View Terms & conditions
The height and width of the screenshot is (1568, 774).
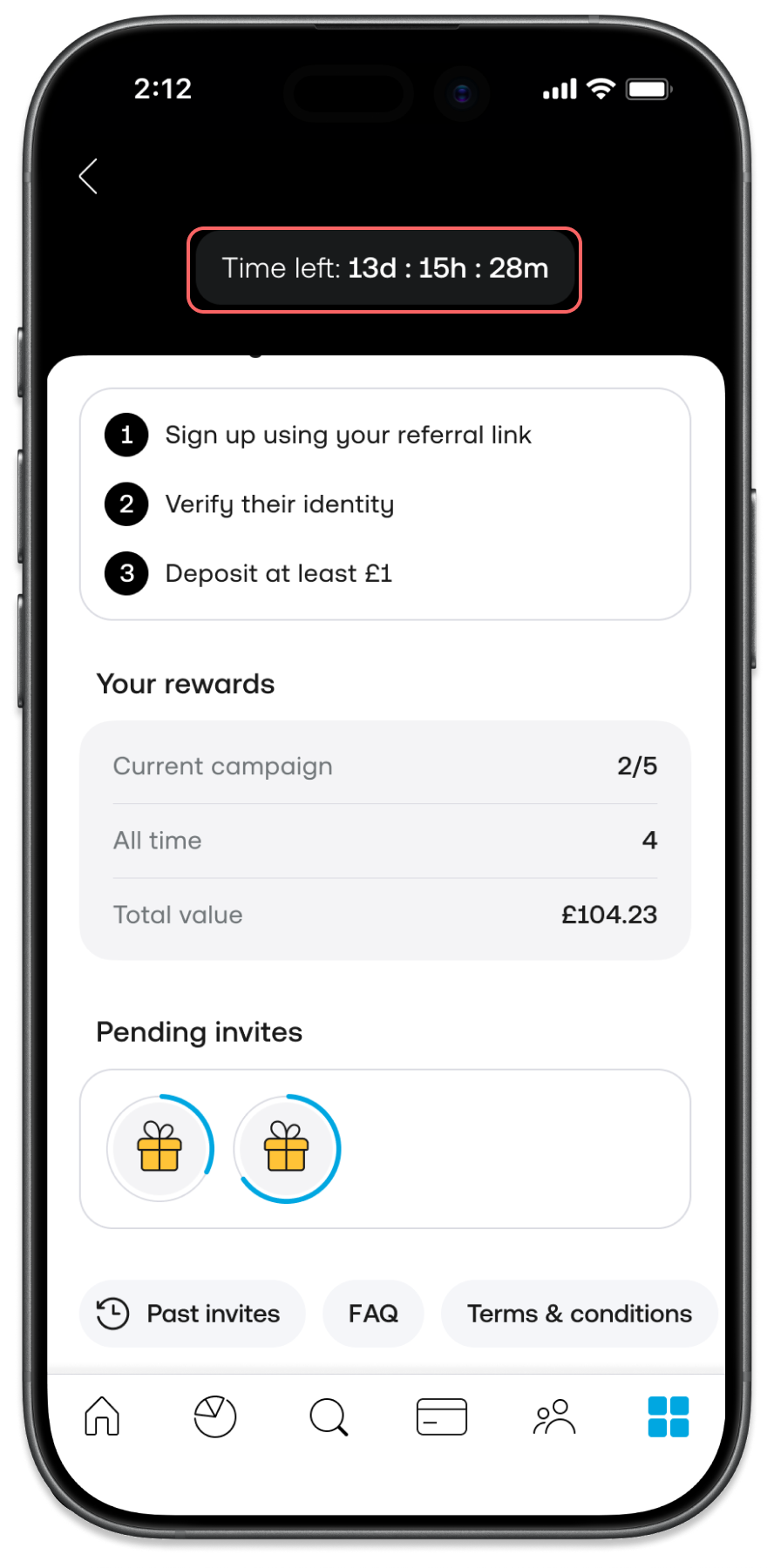click(x=579, y=1314)
